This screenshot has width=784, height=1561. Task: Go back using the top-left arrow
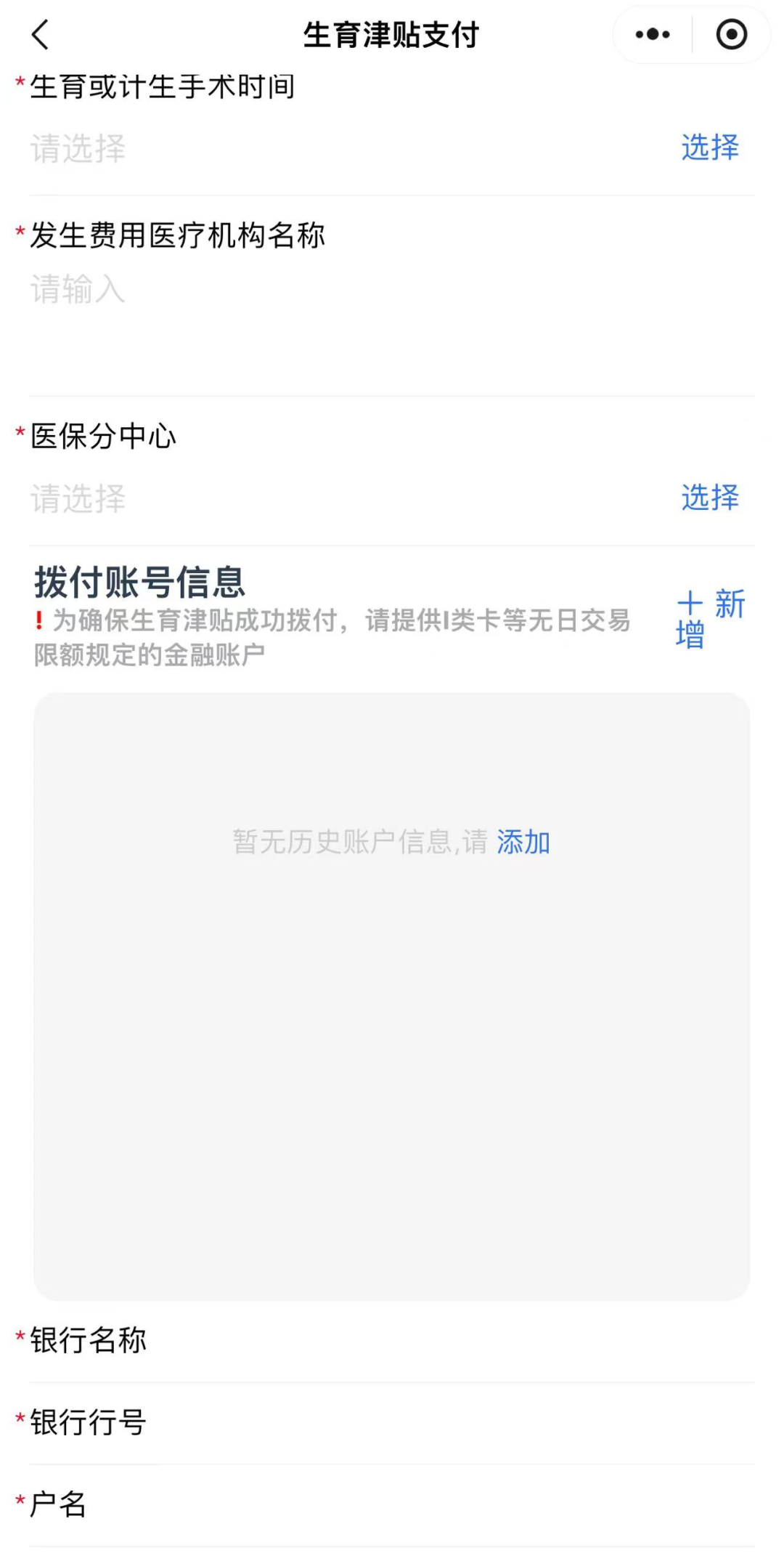(41, 34)
